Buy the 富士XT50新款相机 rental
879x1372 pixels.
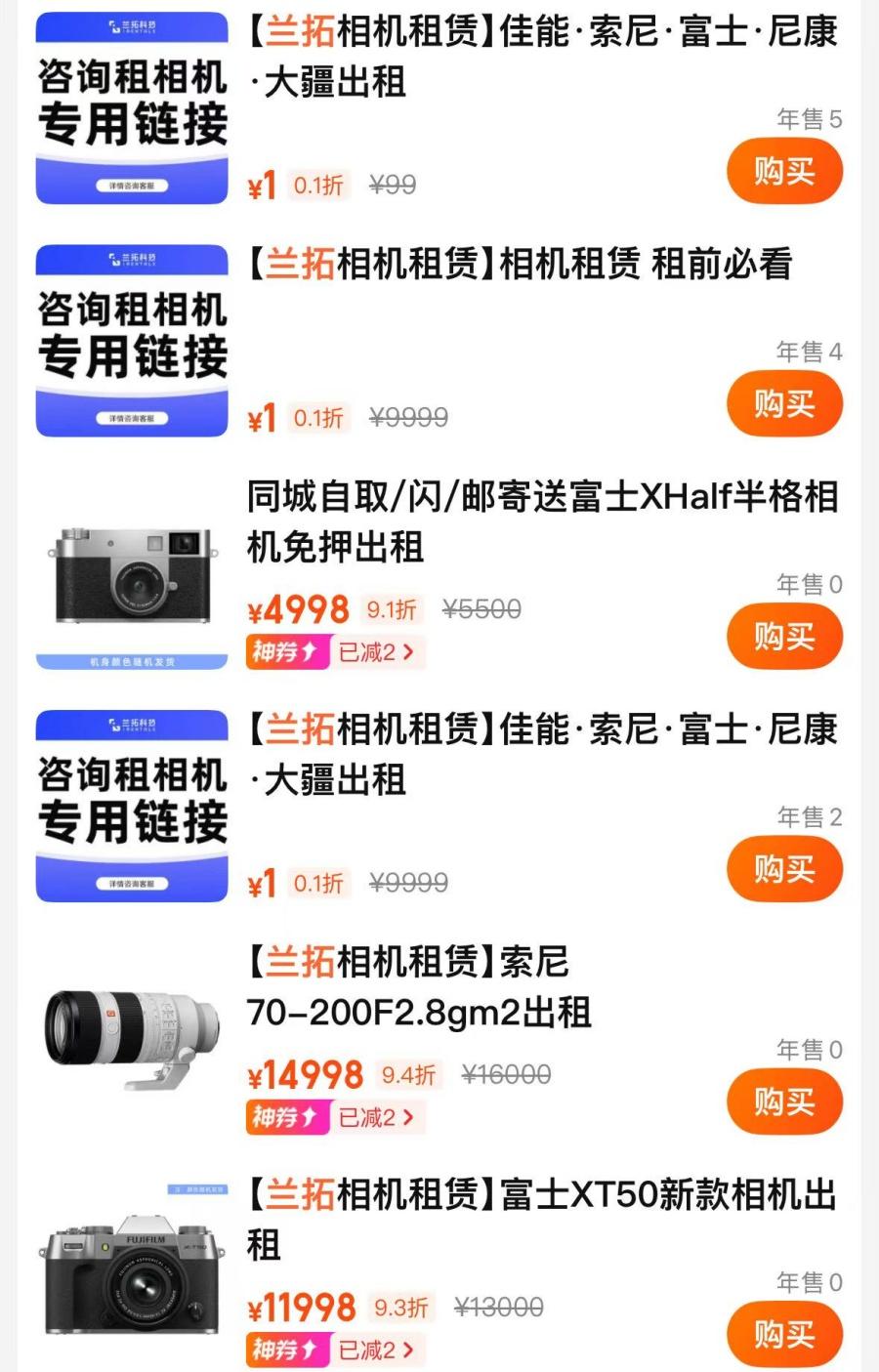(x=784, y=1334)
